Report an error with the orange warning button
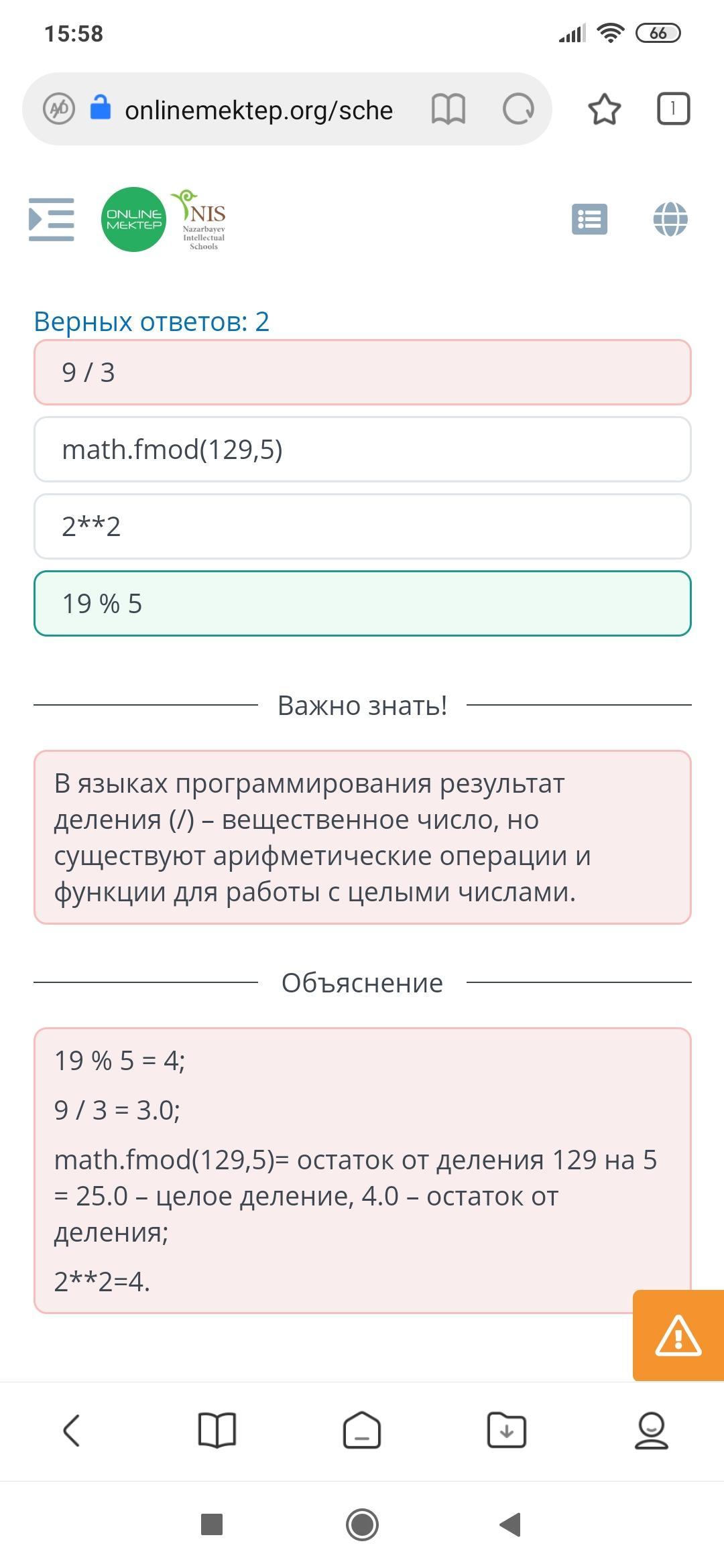 (x=678, y=1335)
